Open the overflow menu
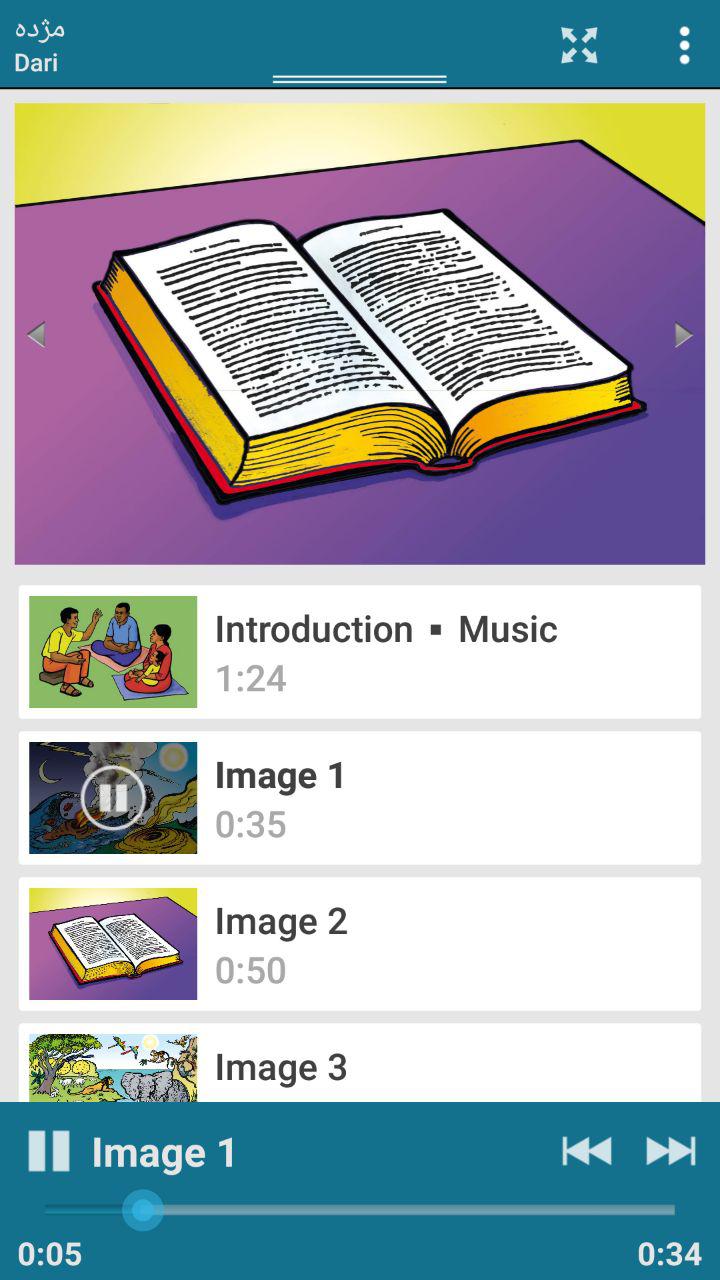This screenshot has width=720, height=1280. (684, 45)
